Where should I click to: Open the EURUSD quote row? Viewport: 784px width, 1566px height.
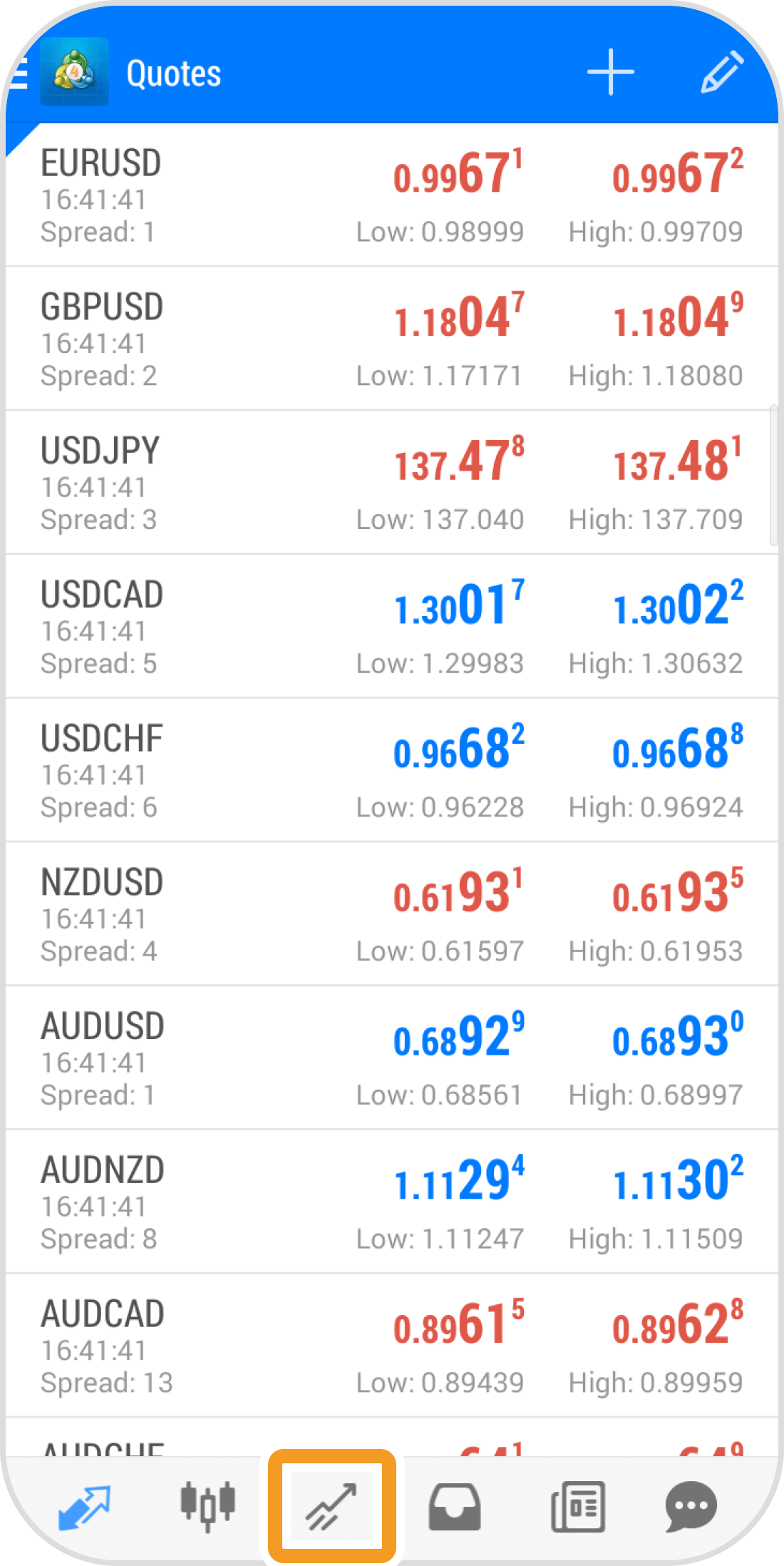click(391, 195)
